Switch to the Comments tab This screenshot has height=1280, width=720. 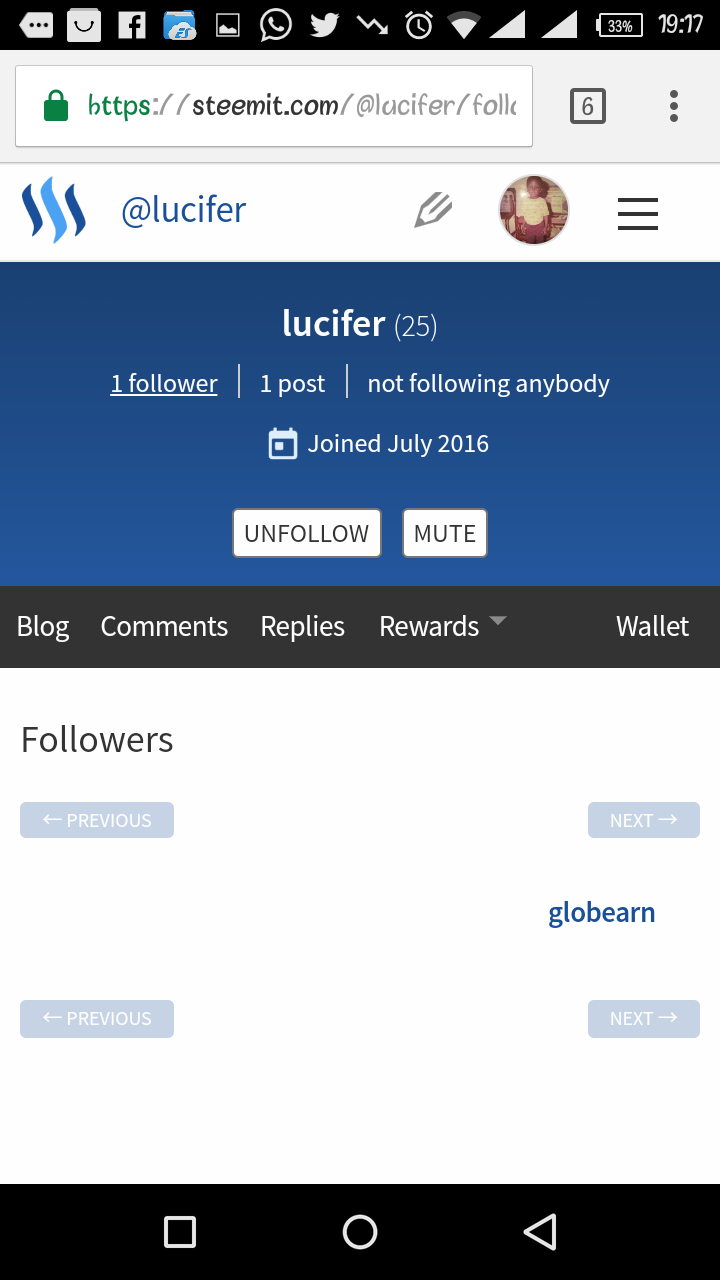click(164, 627)
